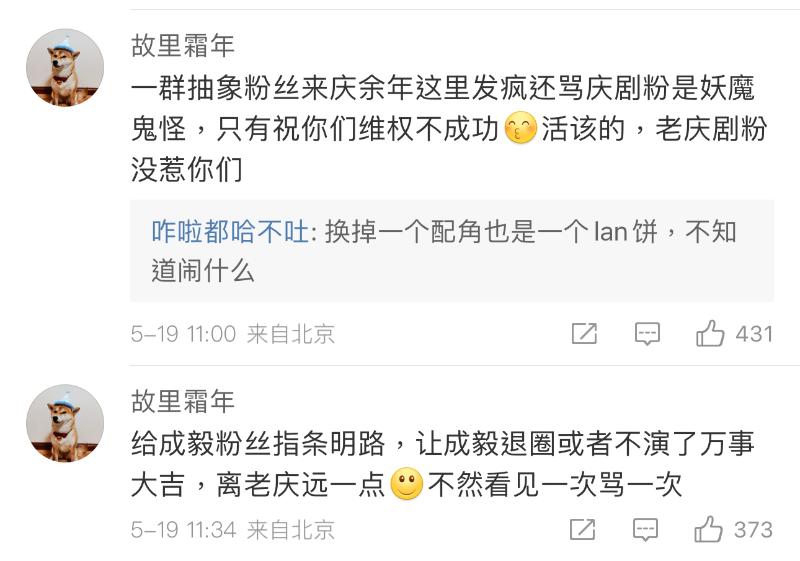Share the 5-19 11:00 comment
Image resolution: width=800 pixels, height=561 pixels.
[x=584, y=334]
